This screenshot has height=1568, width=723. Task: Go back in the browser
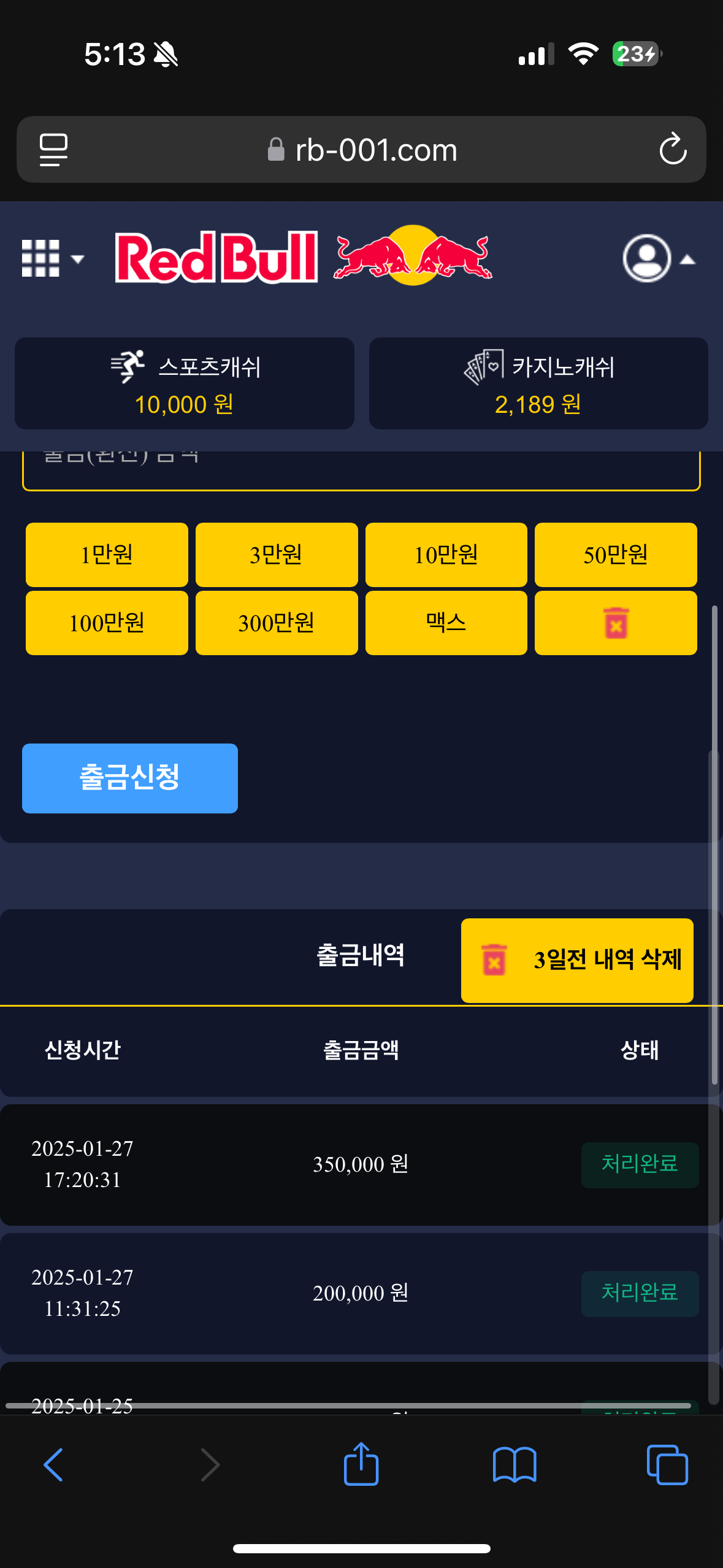[54, 1465]
